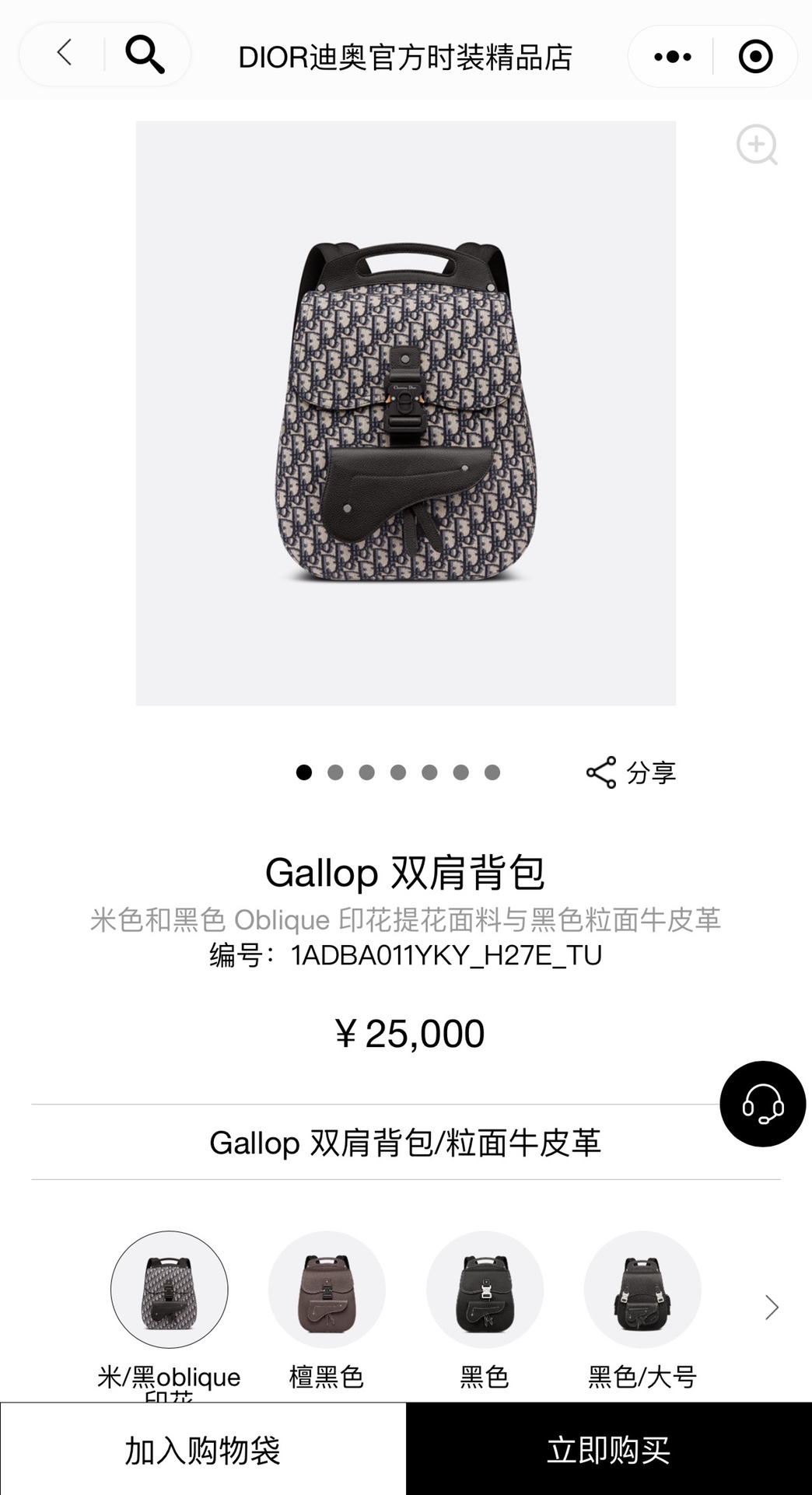Screen dimensions: 812x1495
Task: Tap the circular minimize capsule icon
Action: (x=754, y=55)
